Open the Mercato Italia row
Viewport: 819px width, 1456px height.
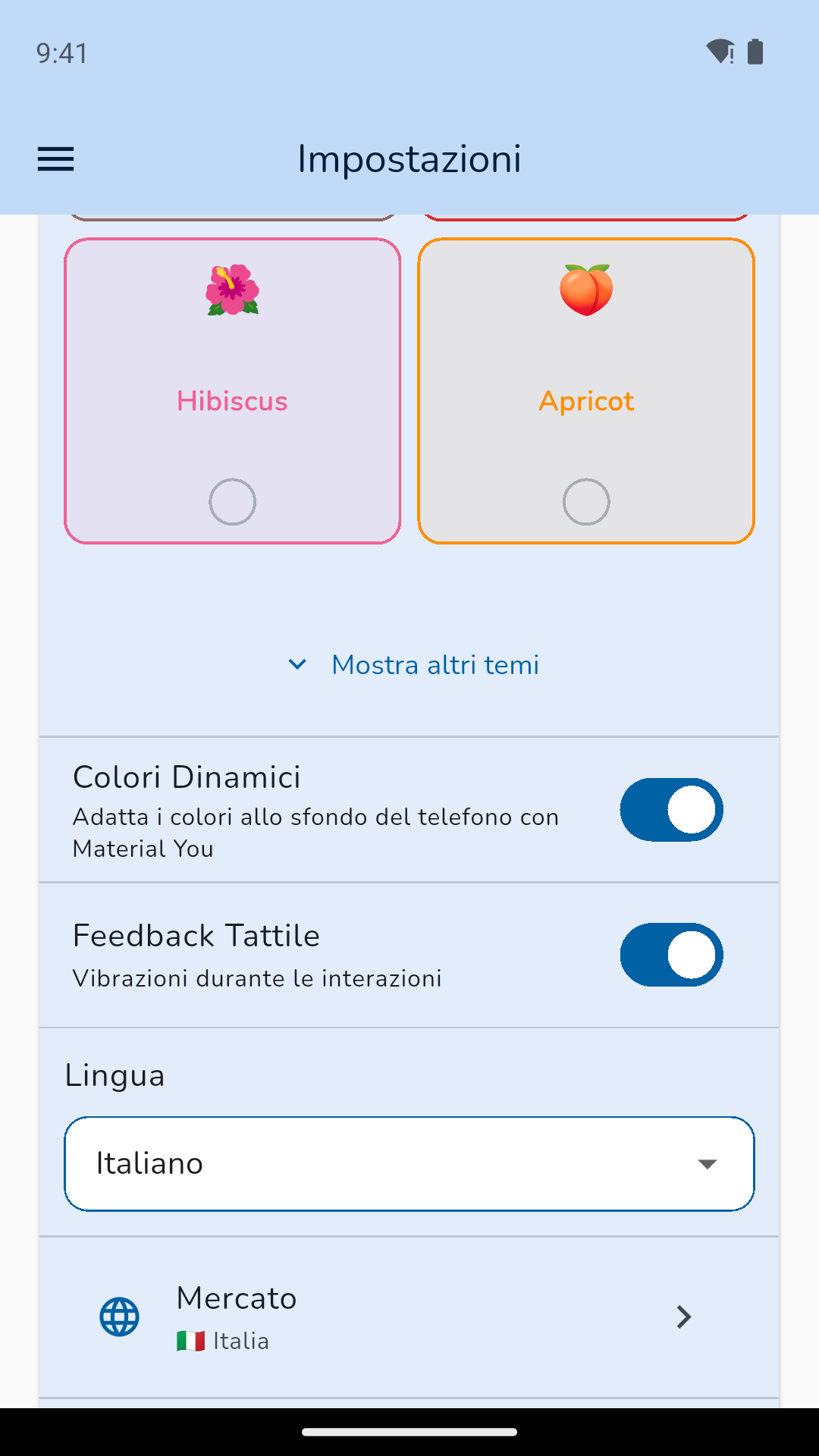pos(409,1318)
